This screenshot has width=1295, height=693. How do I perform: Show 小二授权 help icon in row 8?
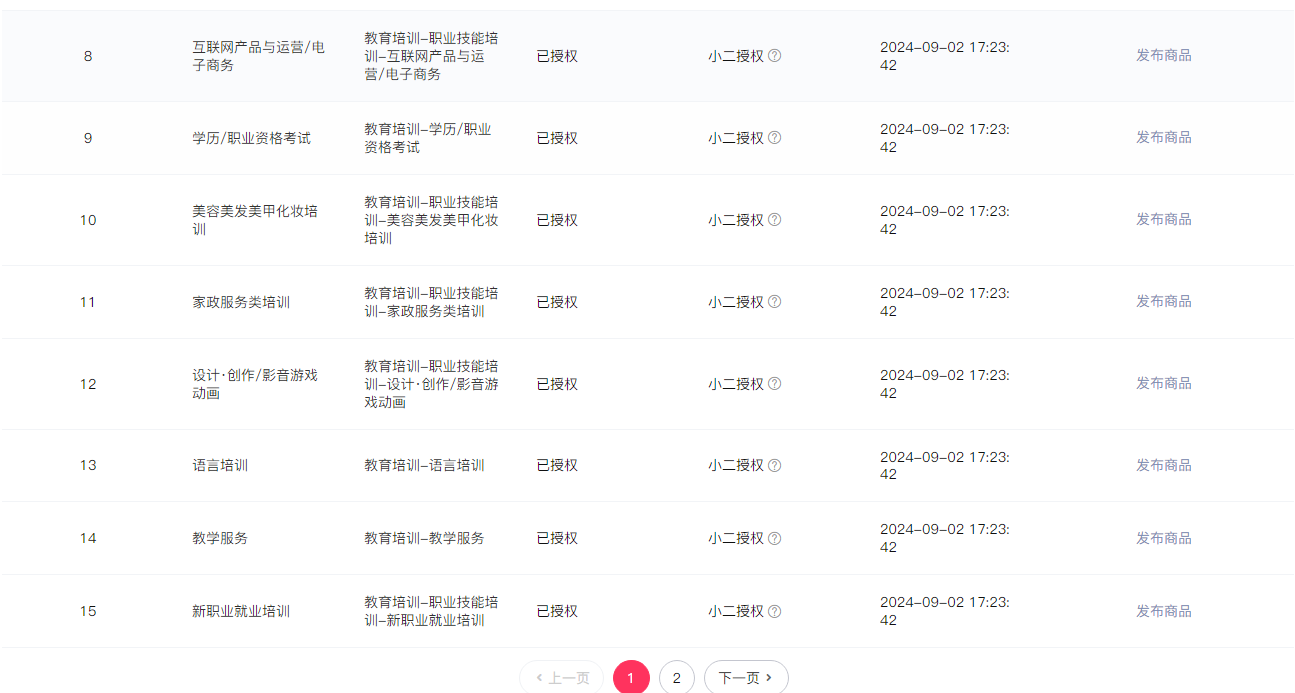coord(774,56)
